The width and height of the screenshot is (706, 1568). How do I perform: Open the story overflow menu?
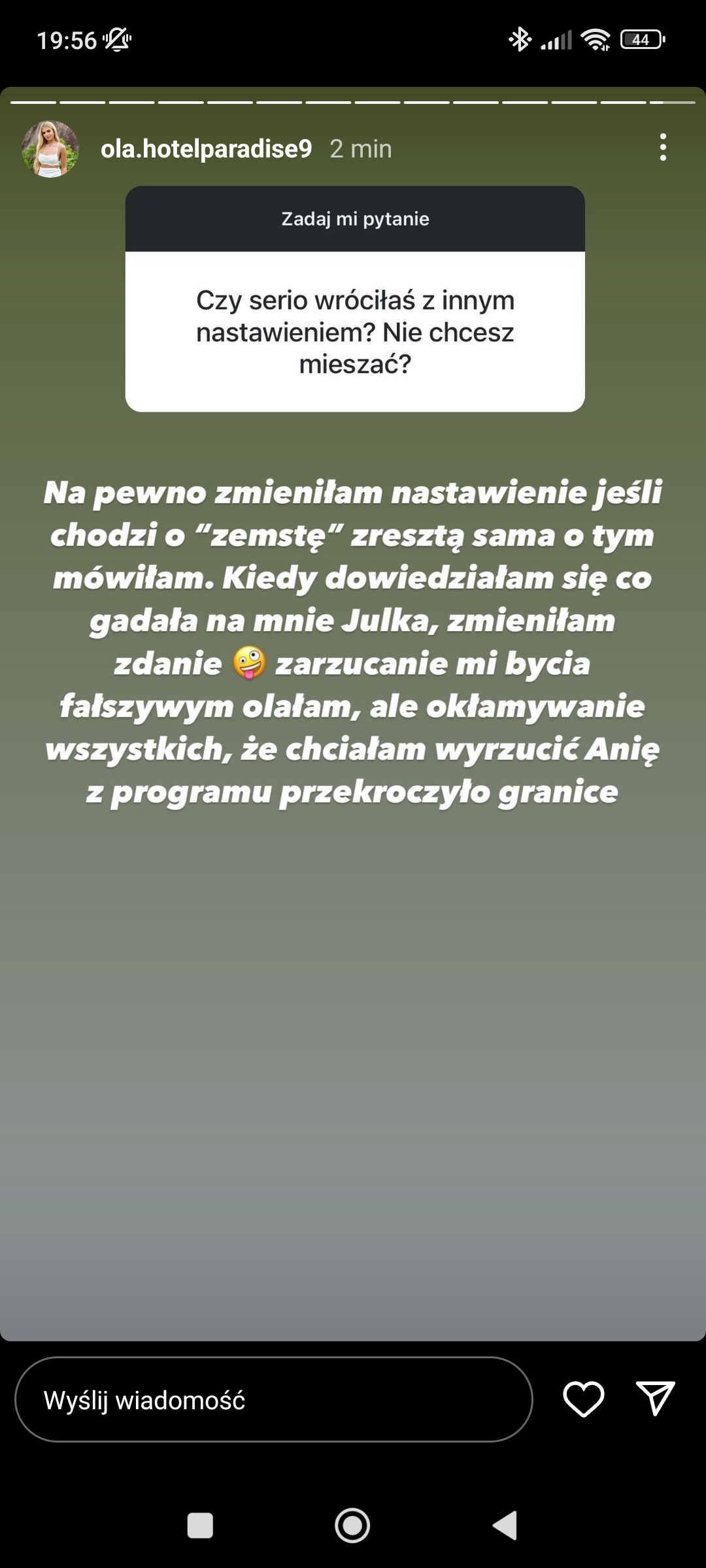(663, 148)
